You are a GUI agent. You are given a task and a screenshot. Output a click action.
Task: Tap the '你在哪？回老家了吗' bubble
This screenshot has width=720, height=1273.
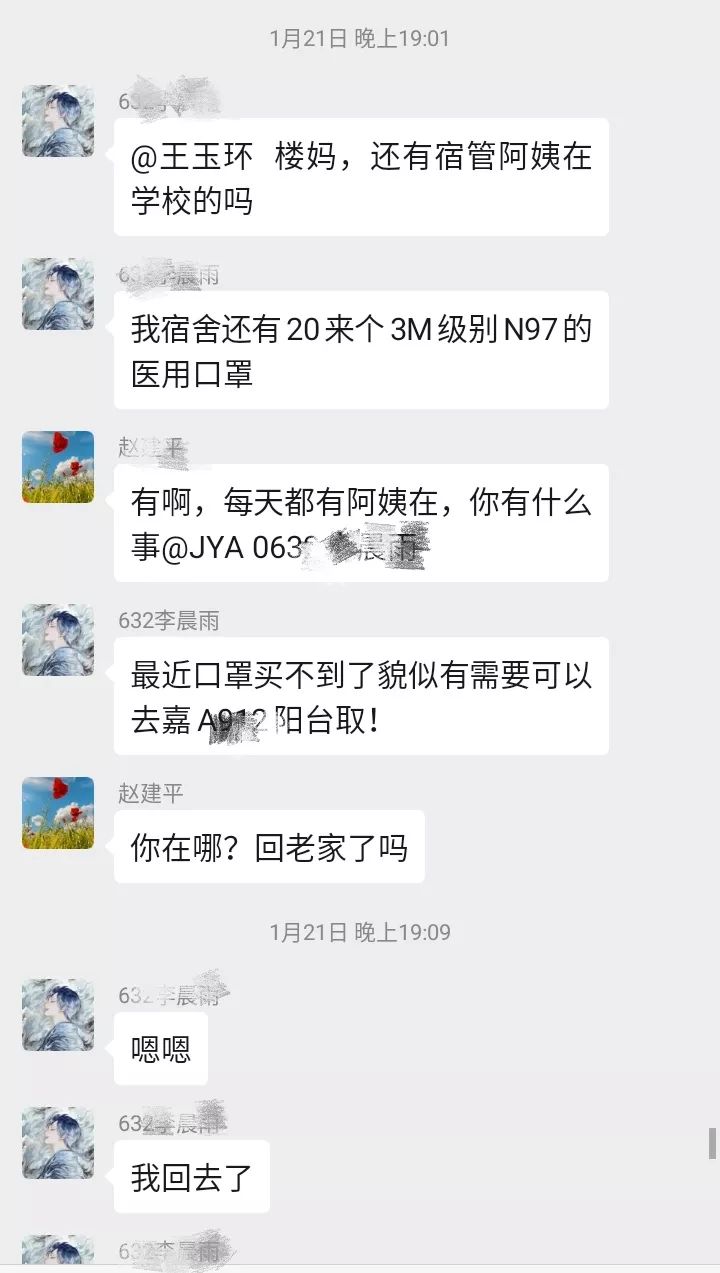270,846
